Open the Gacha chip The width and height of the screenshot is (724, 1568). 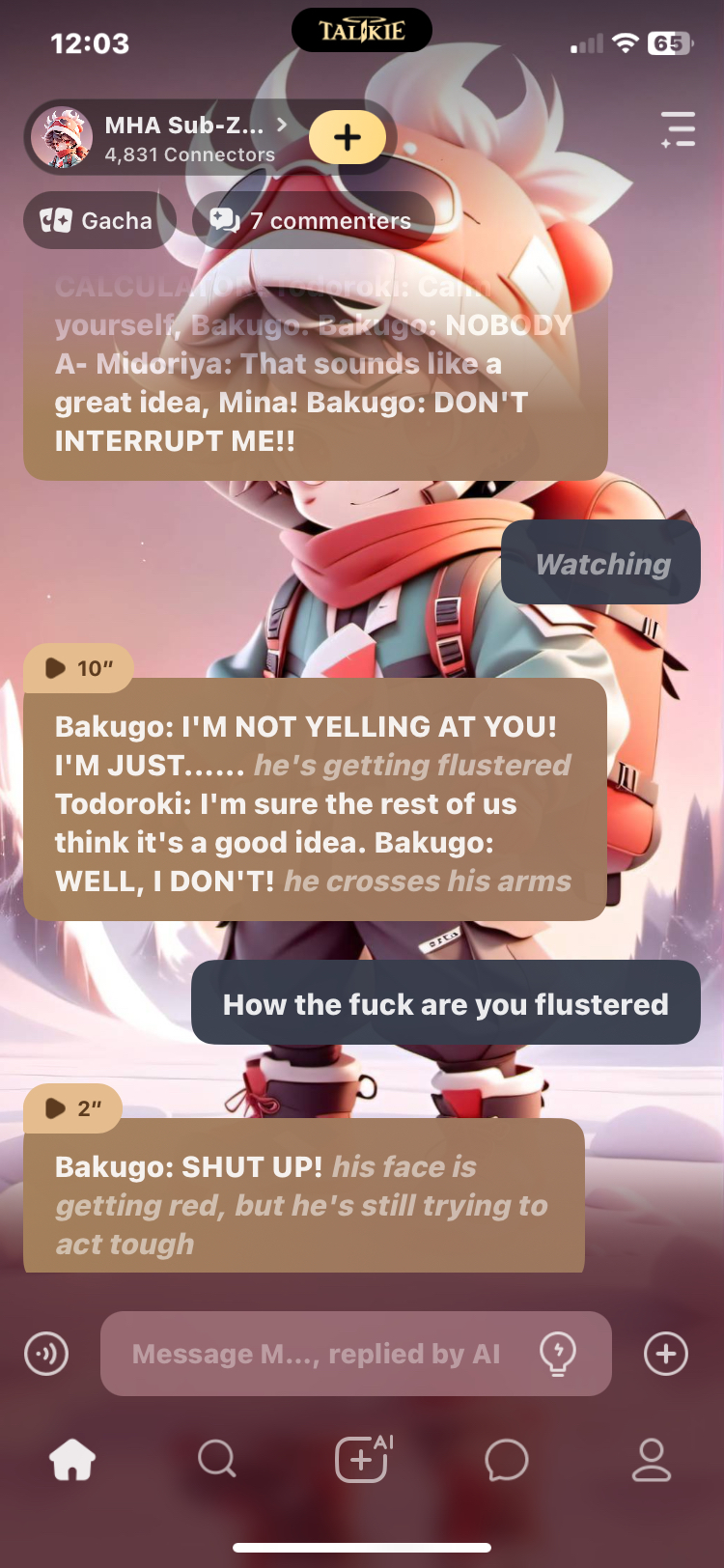pos(98,221)
